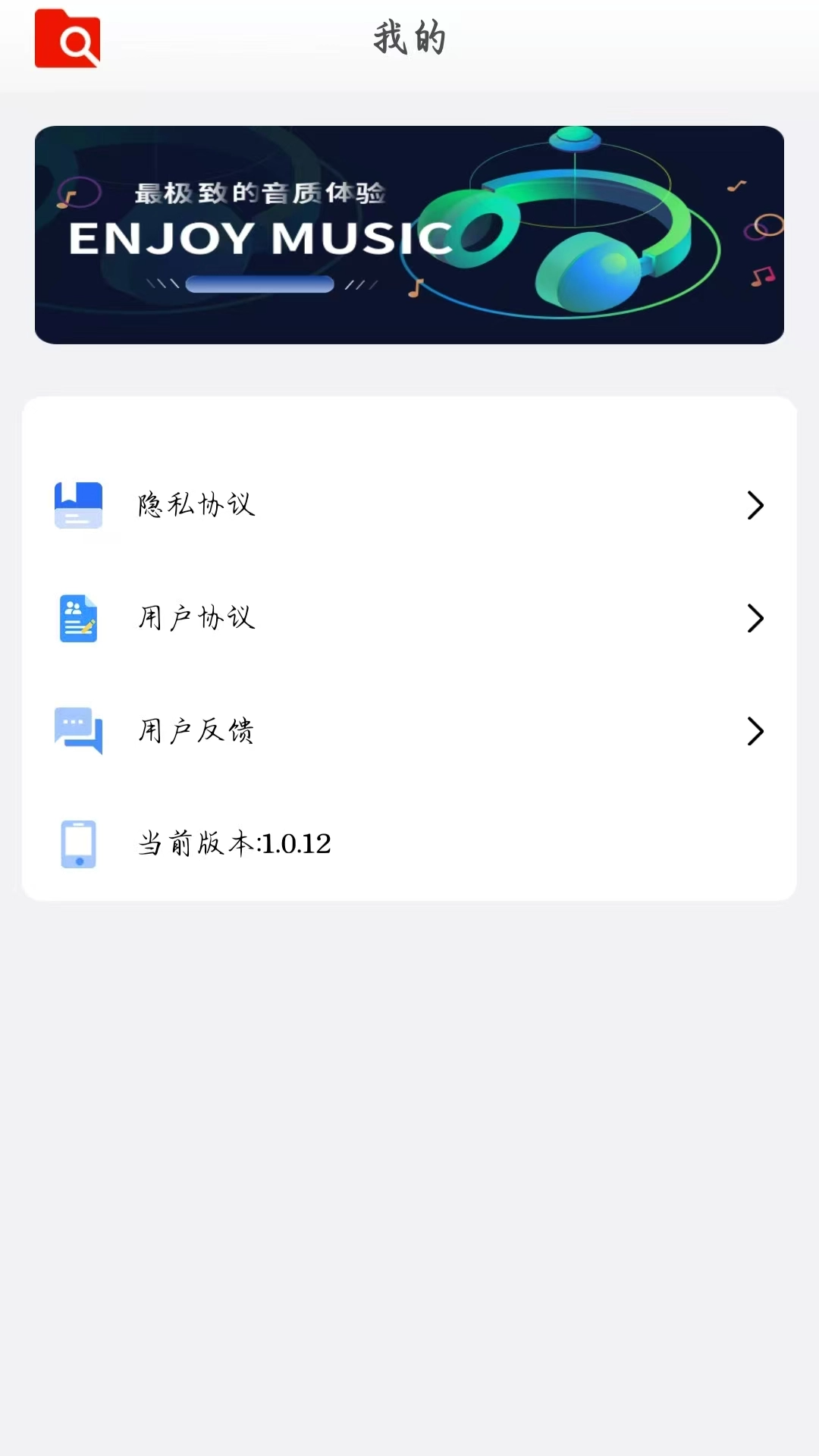Click the 当前版本:1.0.12 version text
Screen dimensions: 819x1456
pos(234,843)
